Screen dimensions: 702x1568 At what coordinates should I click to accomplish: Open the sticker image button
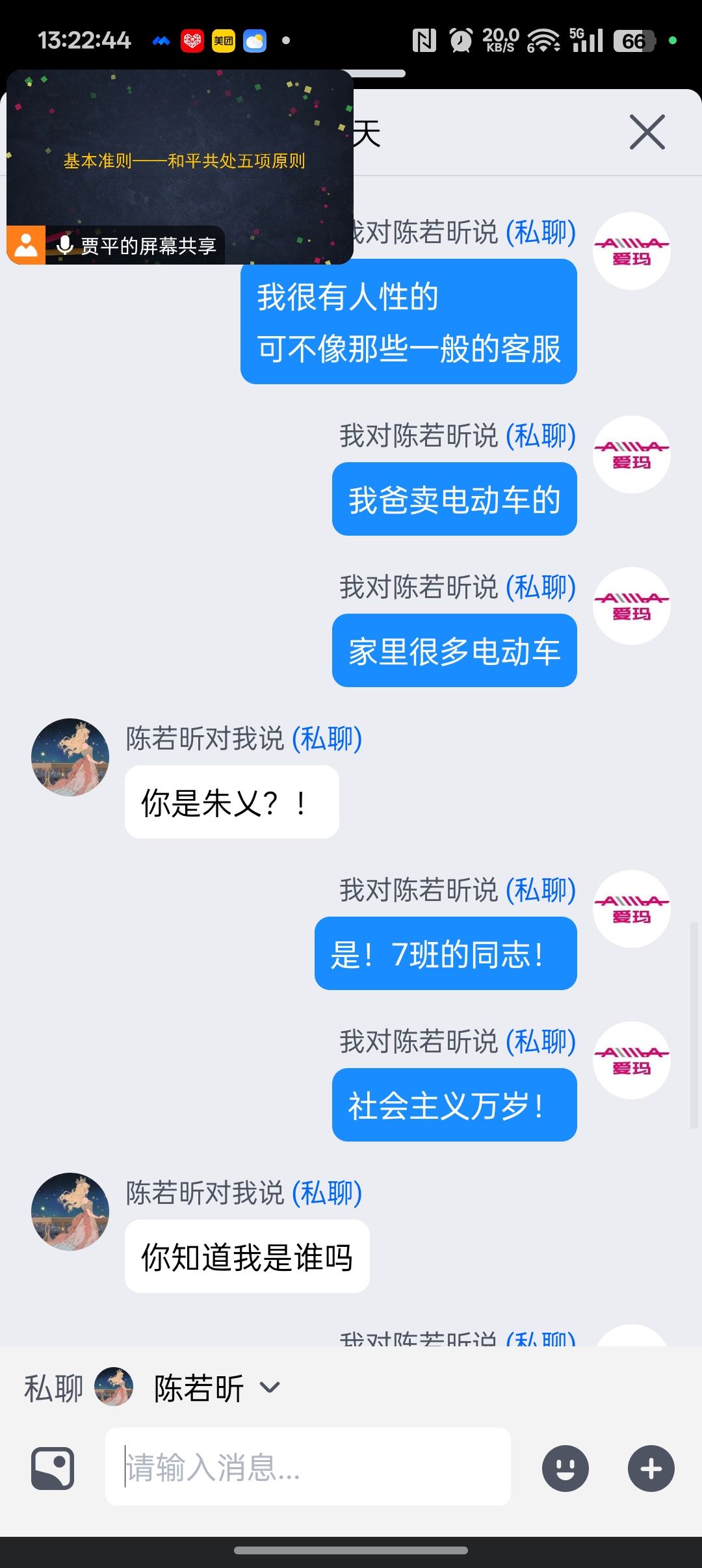(53, 1468)
